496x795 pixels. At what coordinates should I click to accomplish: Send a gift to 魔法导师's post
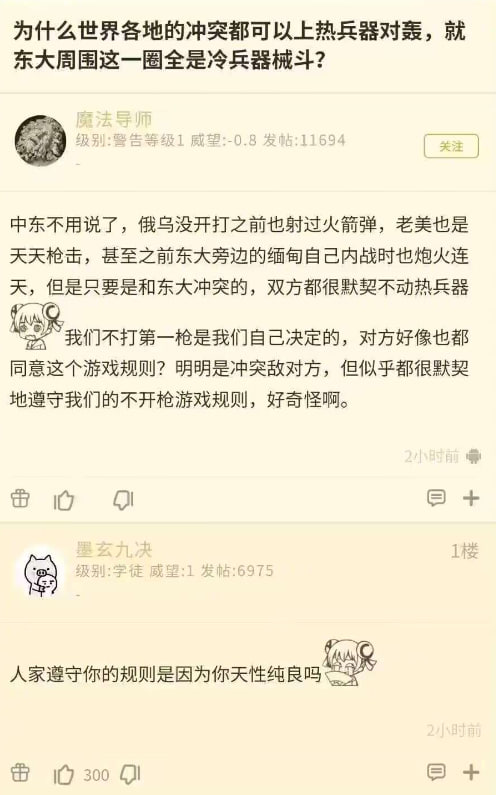[x=20, y=498]
